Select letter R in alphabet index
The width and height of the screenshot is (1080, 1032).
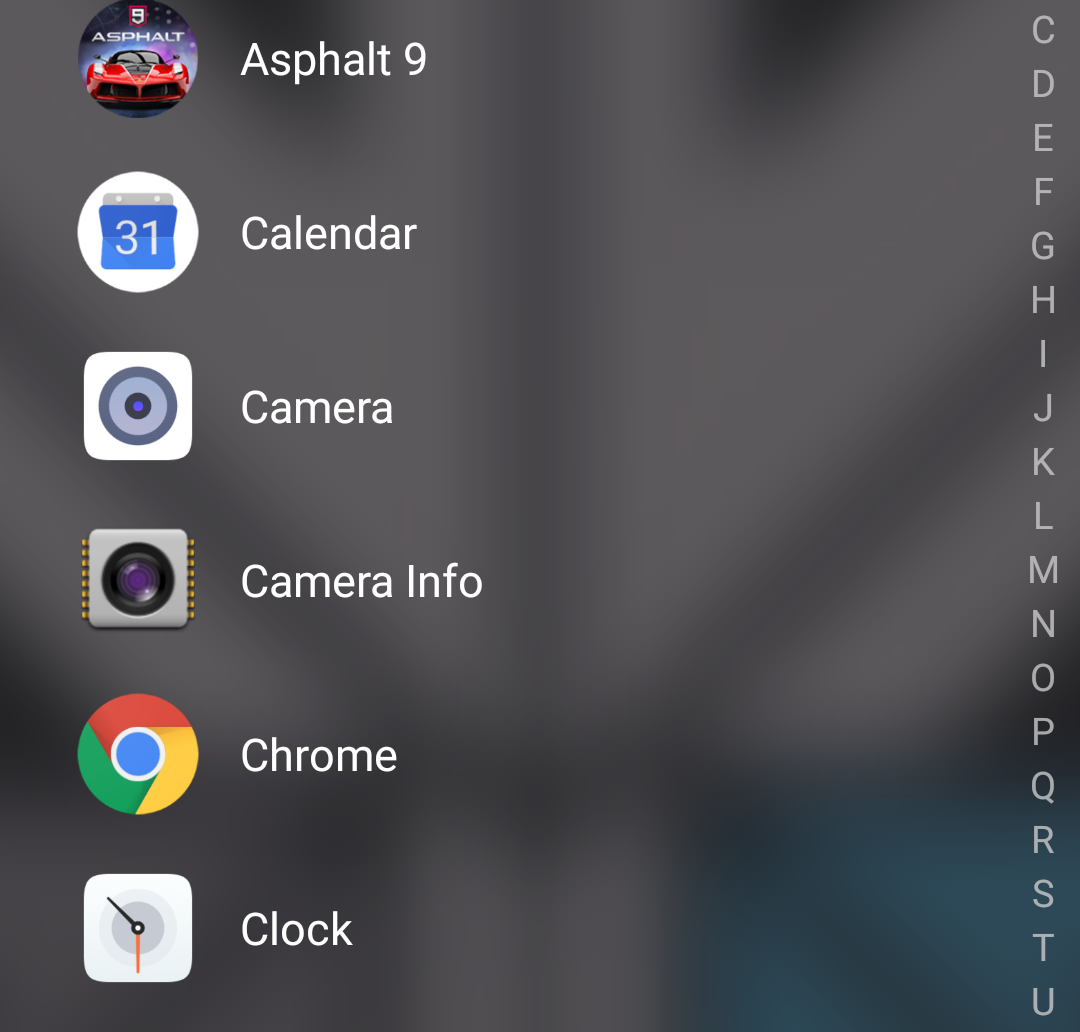pos(1043,840)
